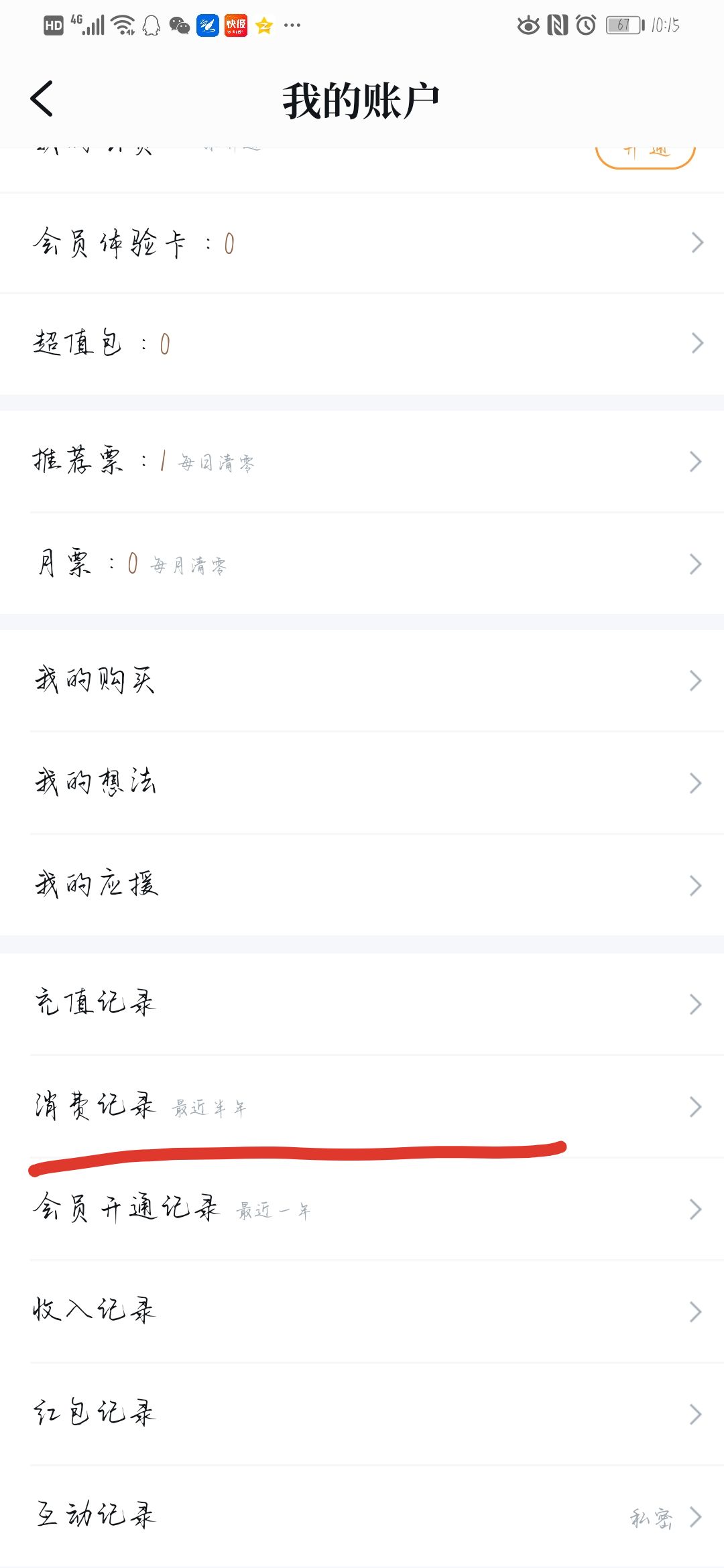724x1568 pixels.
Task: Open 会员体验卡 row
Action: (x=362, y=243)
